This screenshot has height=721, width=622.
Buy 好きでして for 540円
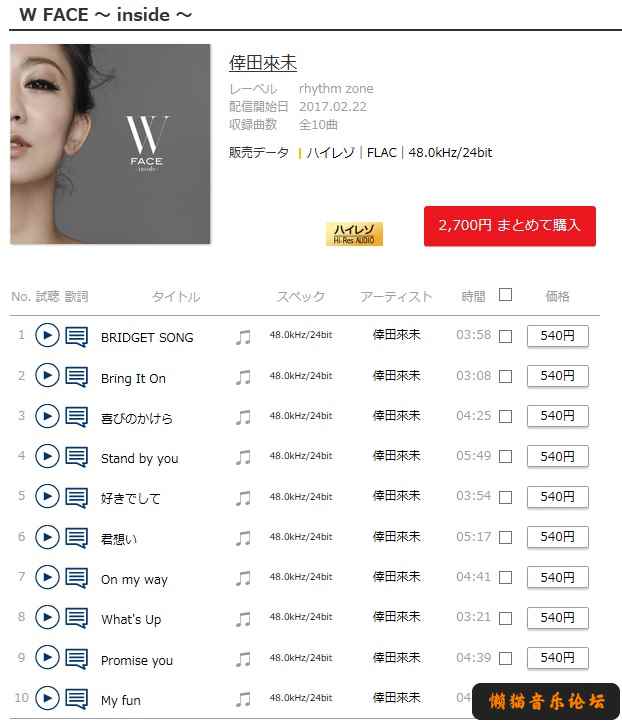coord(557,496)
